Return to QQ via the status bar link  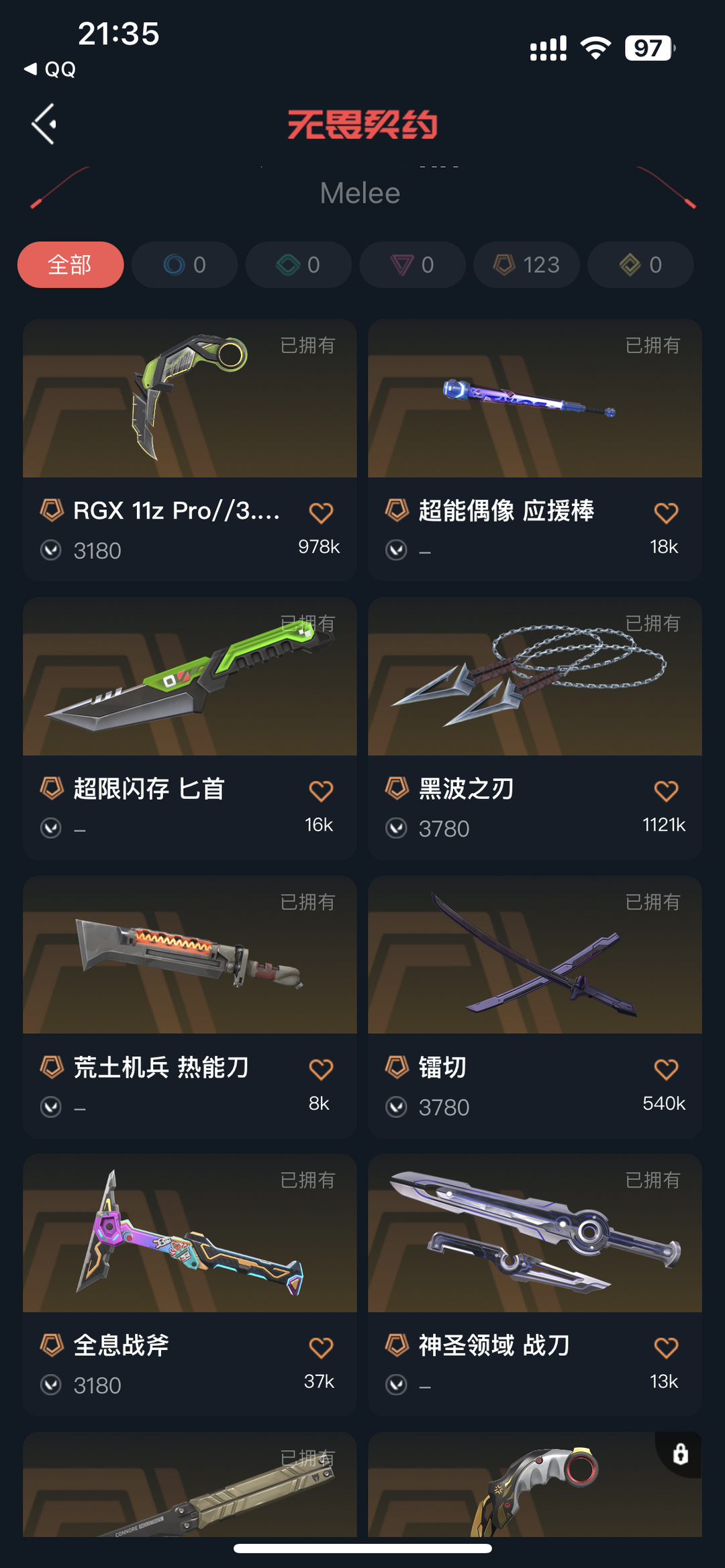click(x=50, y=69)
